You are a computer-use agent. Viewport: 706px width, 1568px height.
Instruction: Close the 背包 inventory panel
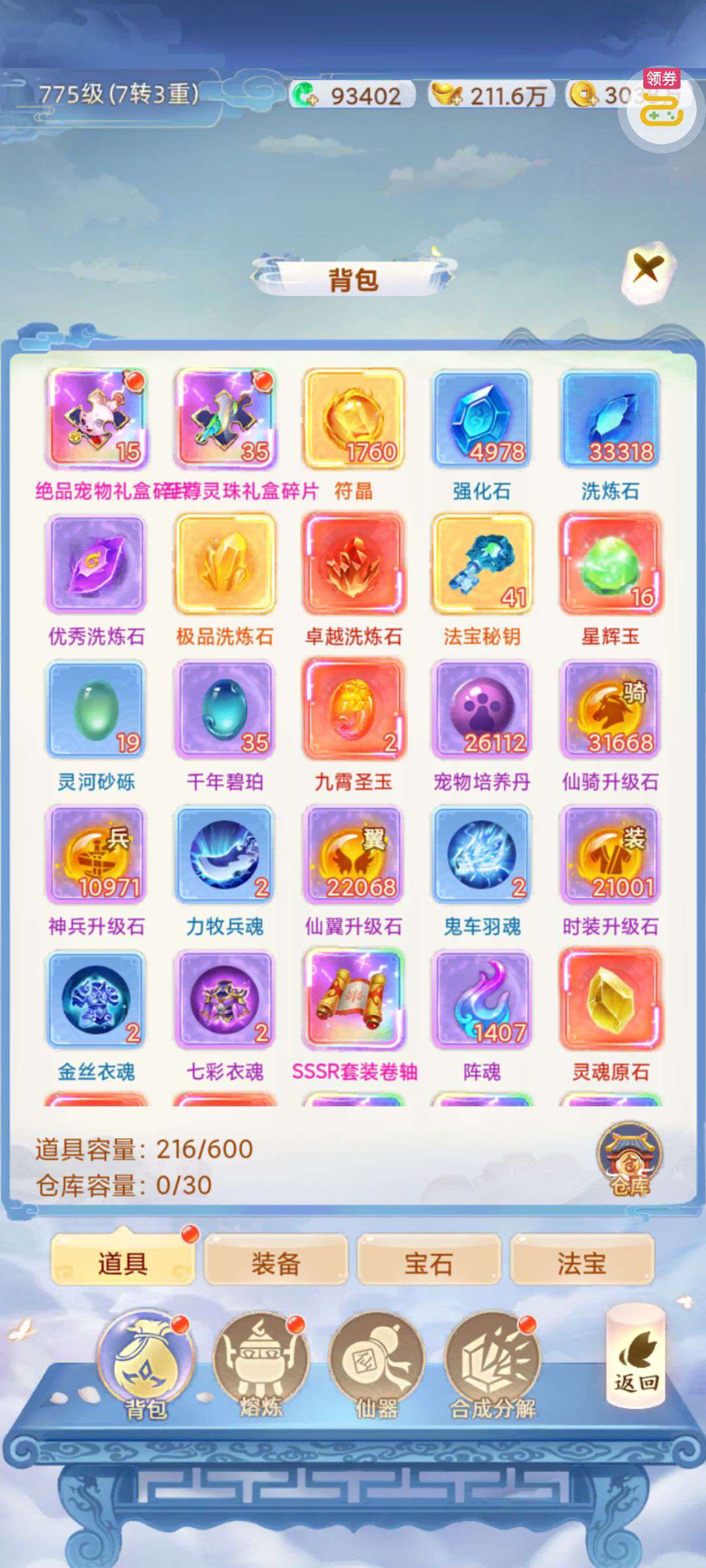click(647, 269)
